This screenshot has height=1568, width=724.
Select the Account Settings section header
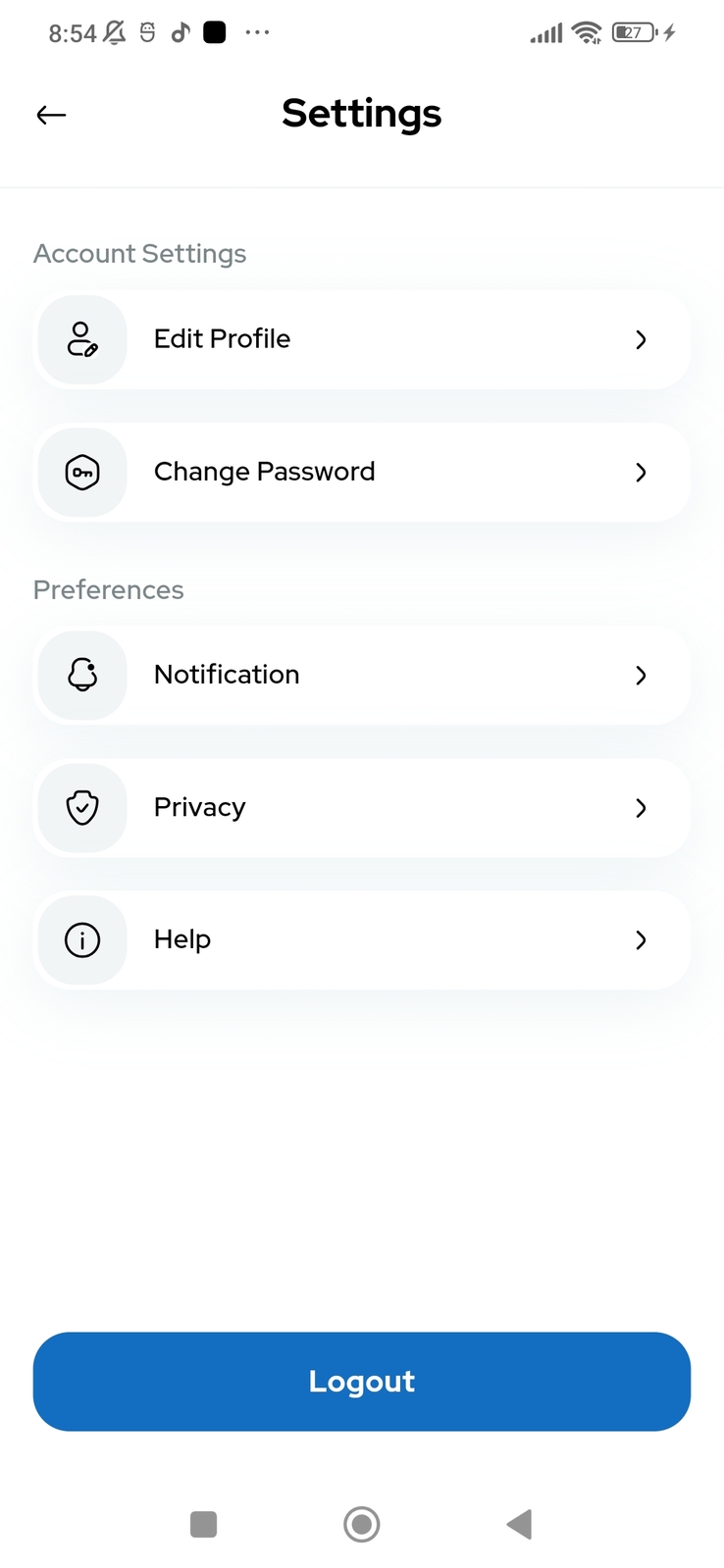pyautogui.click(x=139, y=253)
